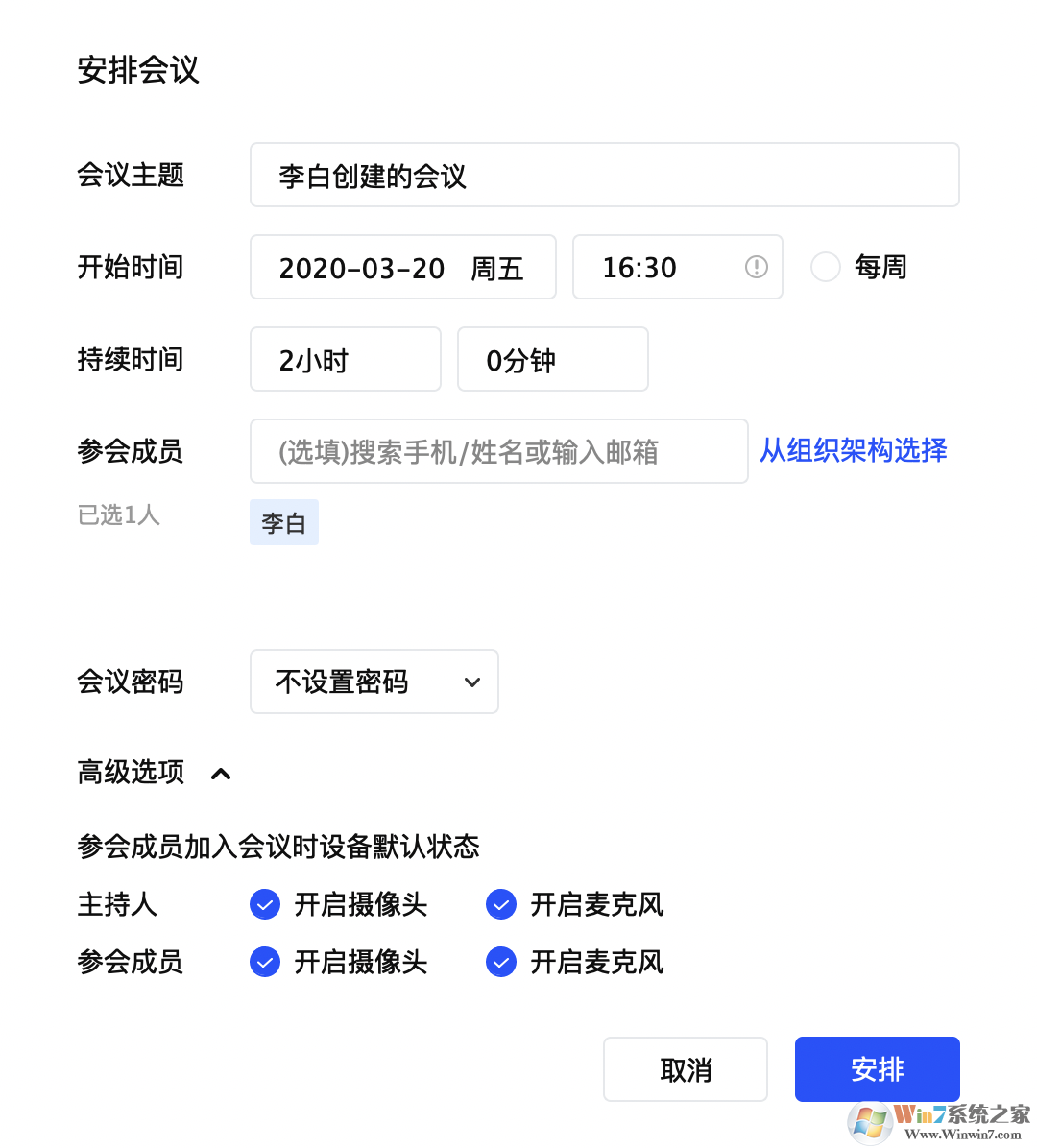Edit the meeting topic field
1037x1148 pixels.
pyautogui.click(x=604, y=175)
